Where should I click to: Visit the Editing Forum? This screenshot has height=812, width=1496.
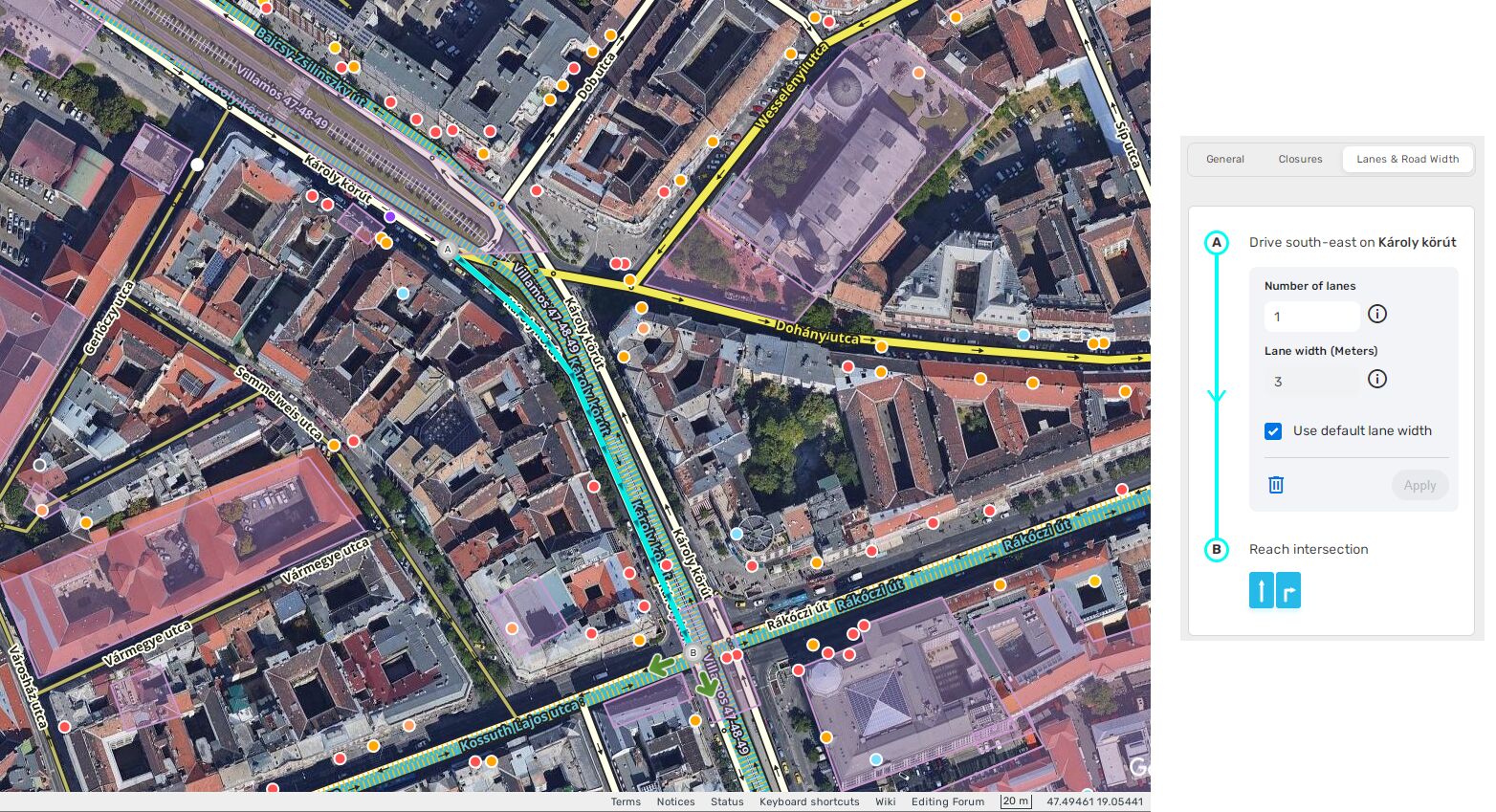[947, 801]
